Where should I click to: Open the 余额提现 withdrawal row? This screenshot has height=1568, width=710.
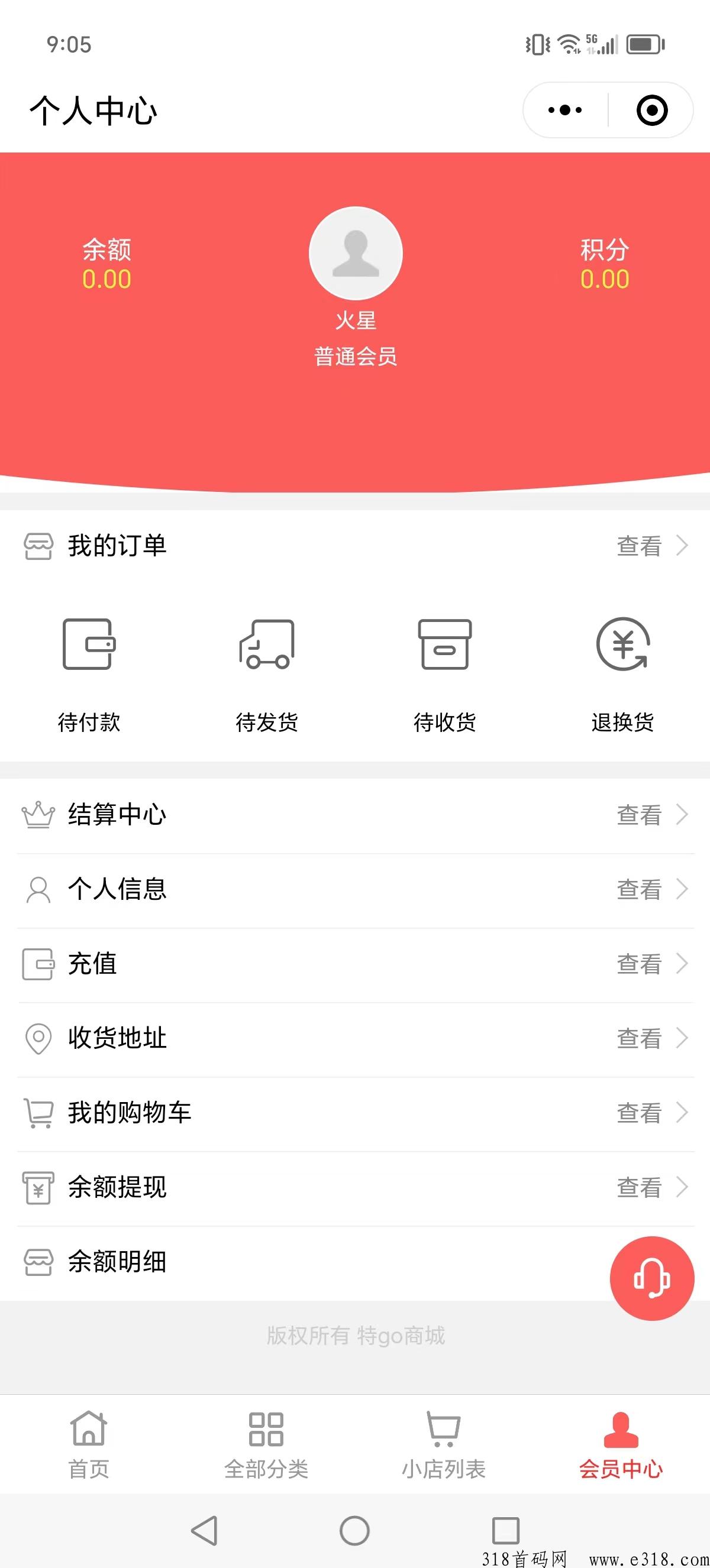click(x=356, y=1188)
